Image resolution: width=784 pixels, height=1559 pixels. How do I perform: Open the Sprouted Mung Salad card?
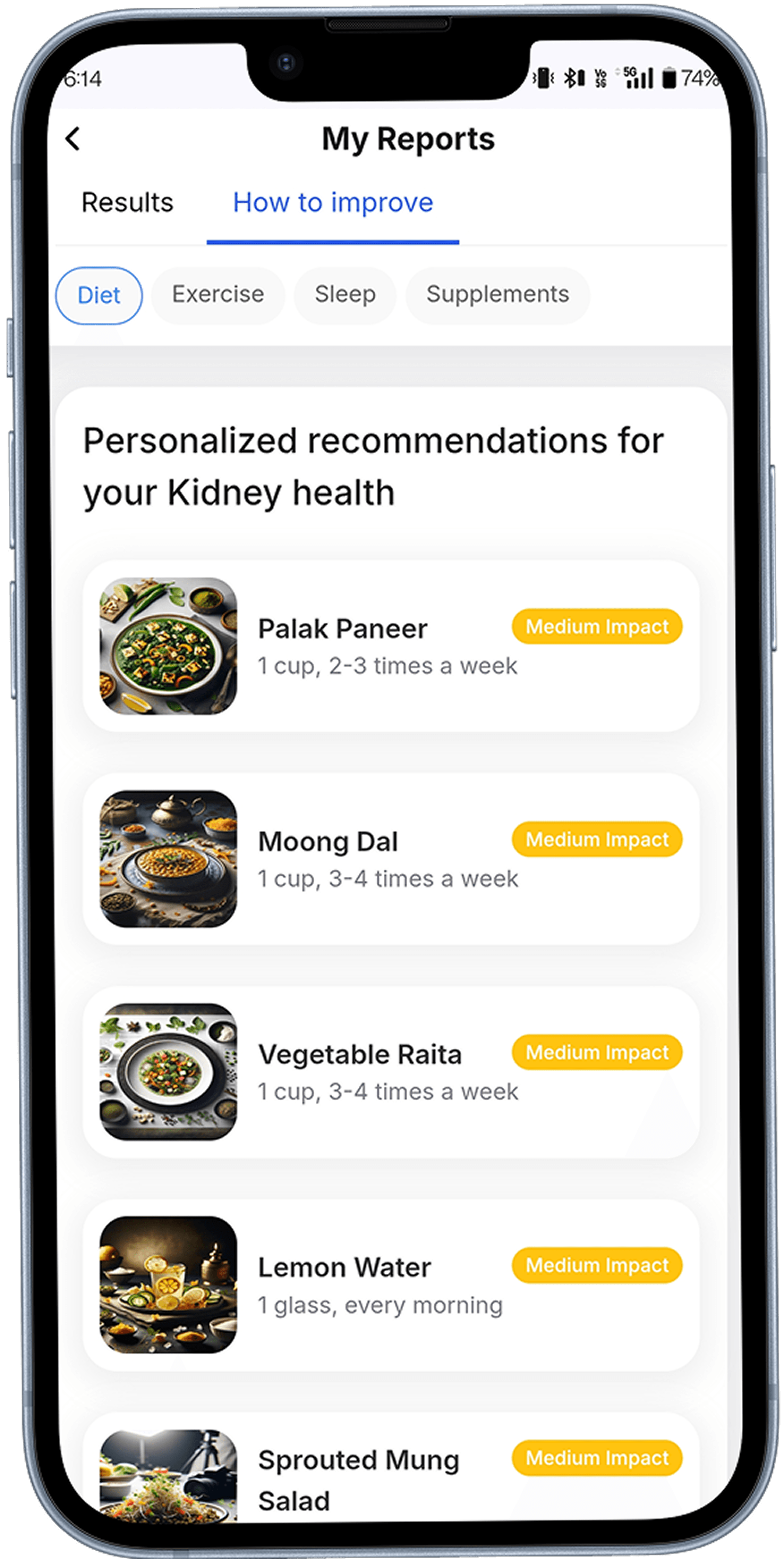(x=391, y=1477)
